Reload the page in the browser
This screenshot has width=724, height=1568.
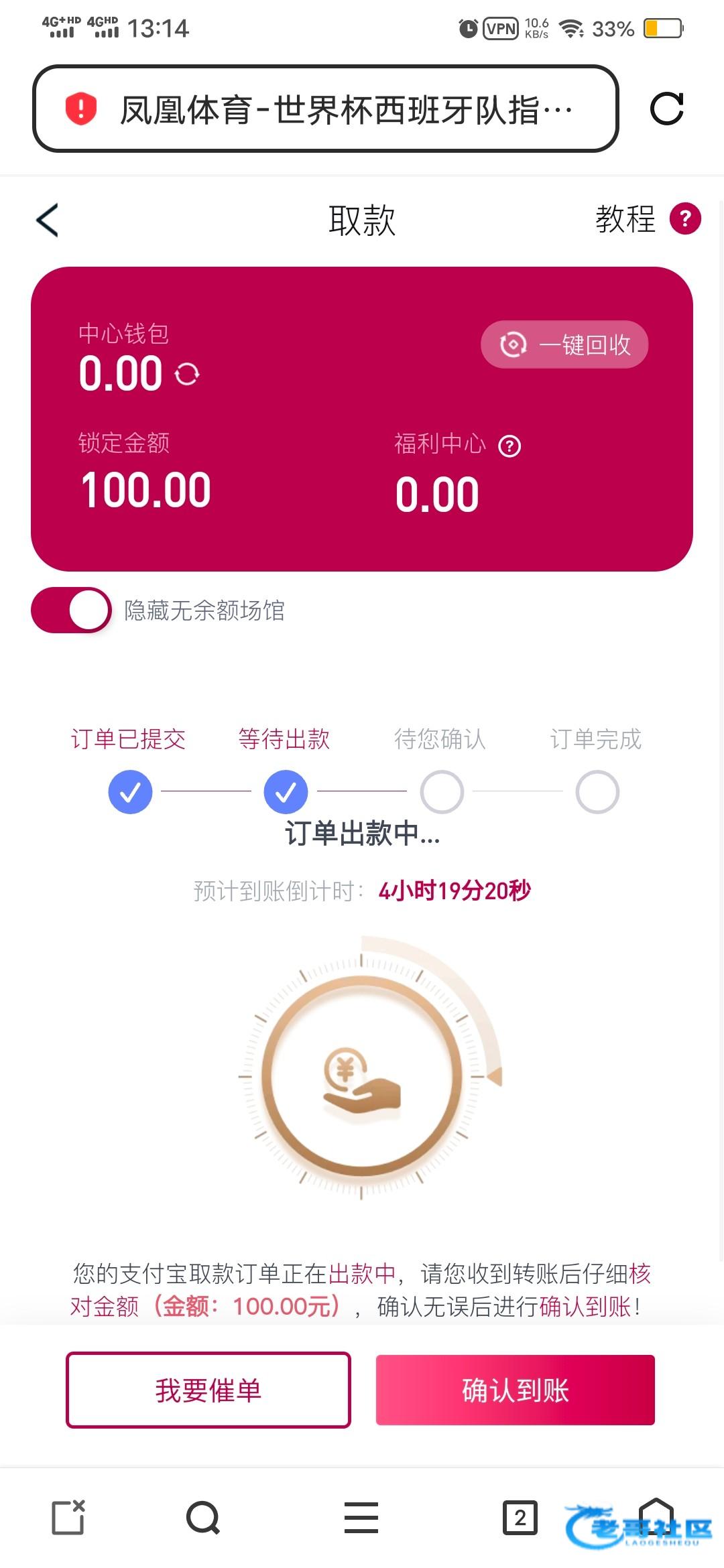coord(667,109)
